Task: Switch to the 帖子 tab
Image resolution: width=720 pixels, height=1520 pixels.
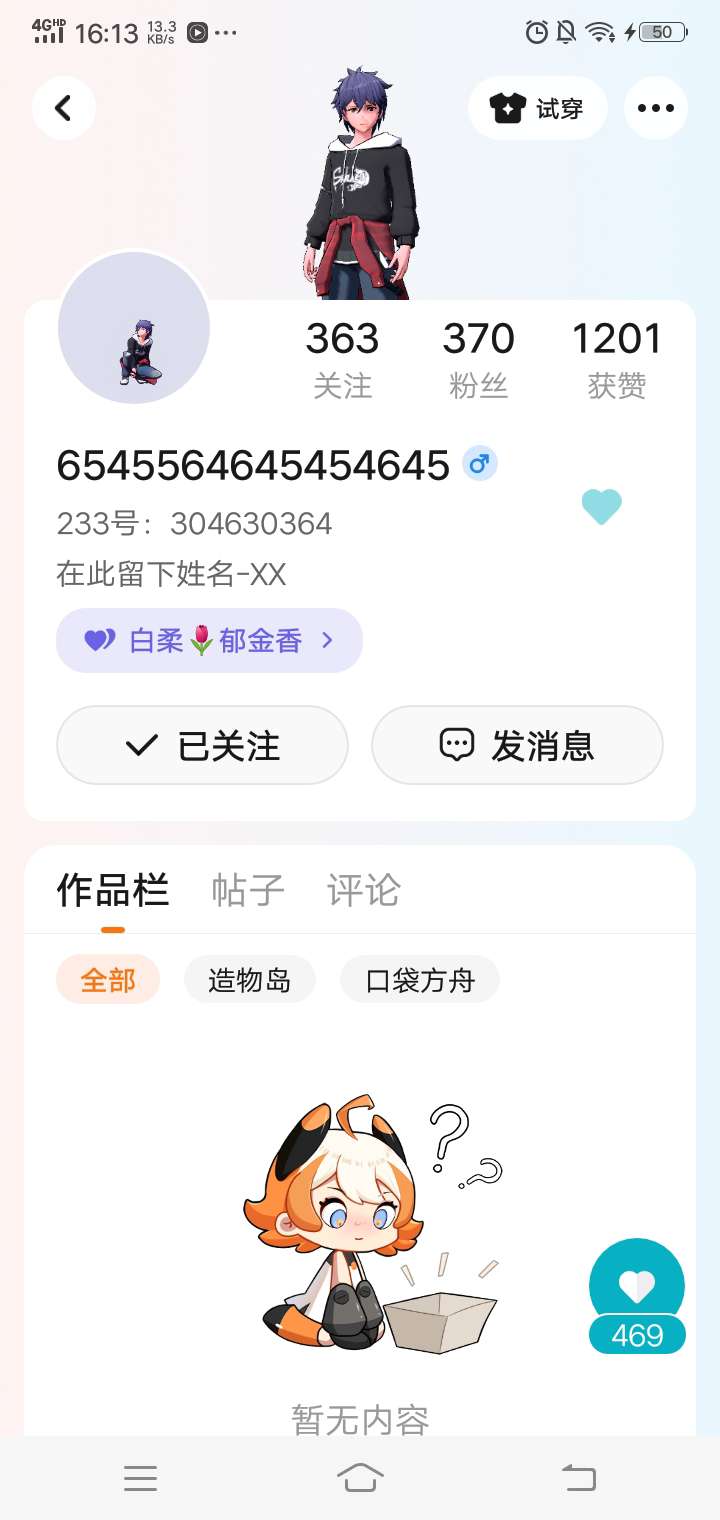Action: 248,890
